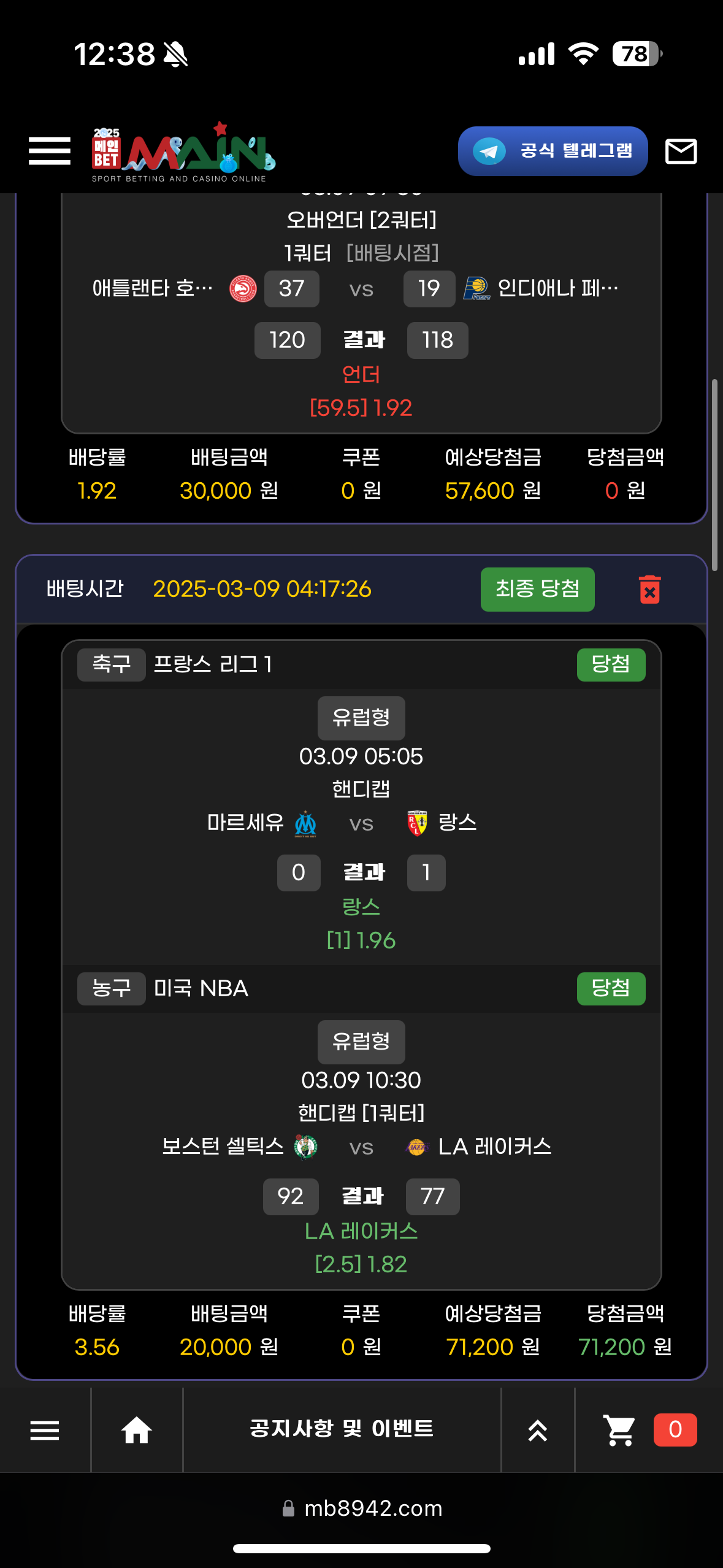Open the messages envelope icon
723x1568 pixels.
[x=681, y=151]
